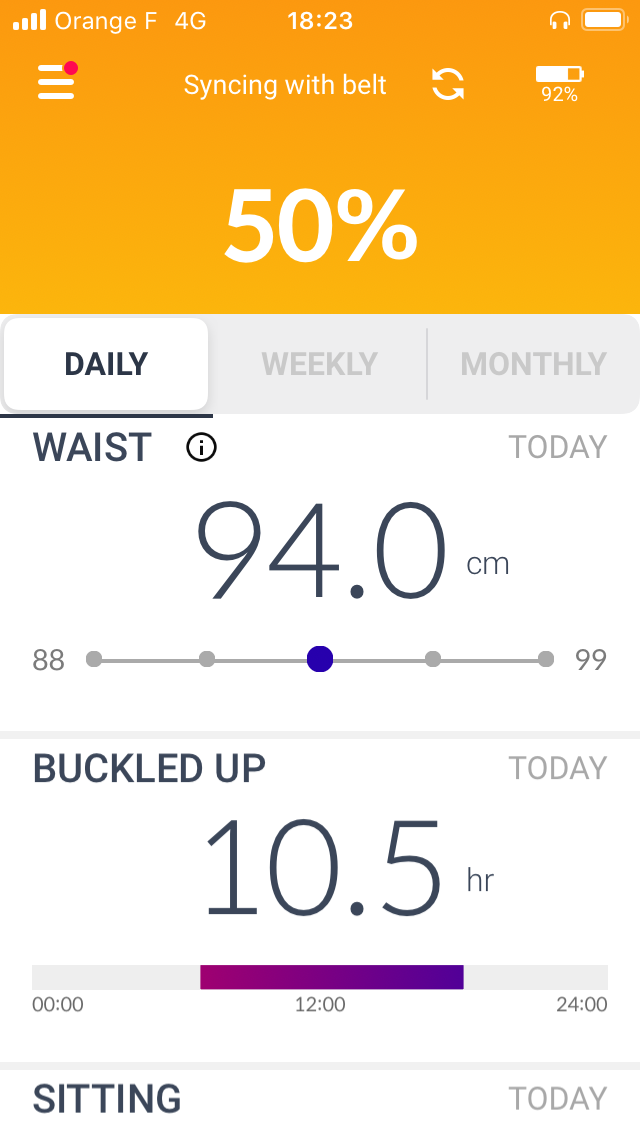
Task: Tap the sync refresh icon
Action: 448,84
